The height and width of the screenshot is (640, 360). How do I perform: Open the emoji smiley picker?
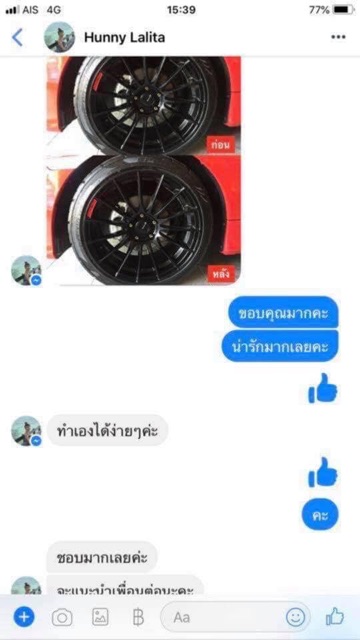[295, 617]
